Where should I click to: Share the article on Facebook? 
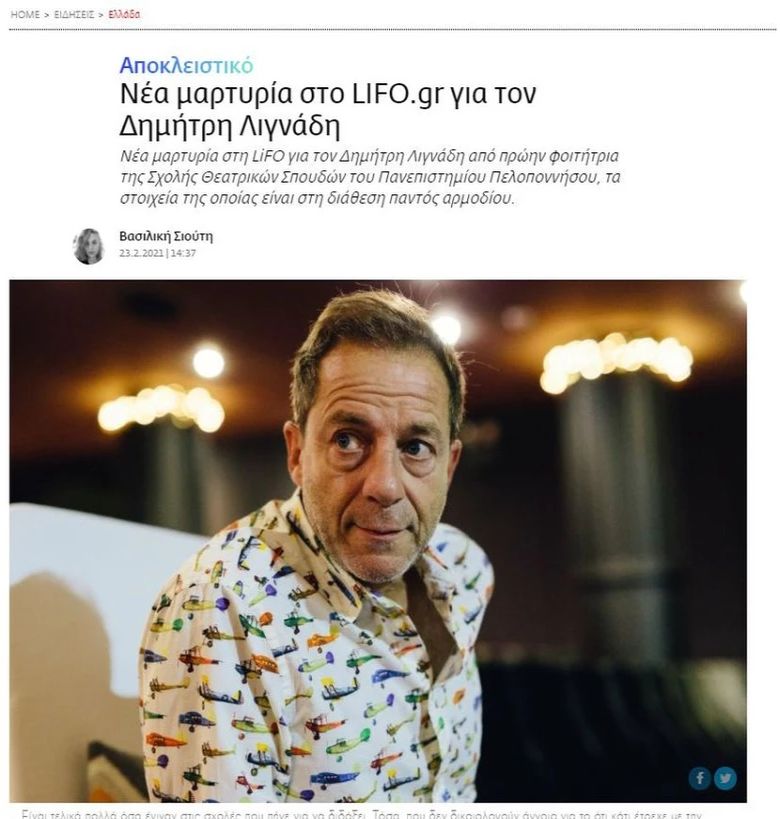700,777
